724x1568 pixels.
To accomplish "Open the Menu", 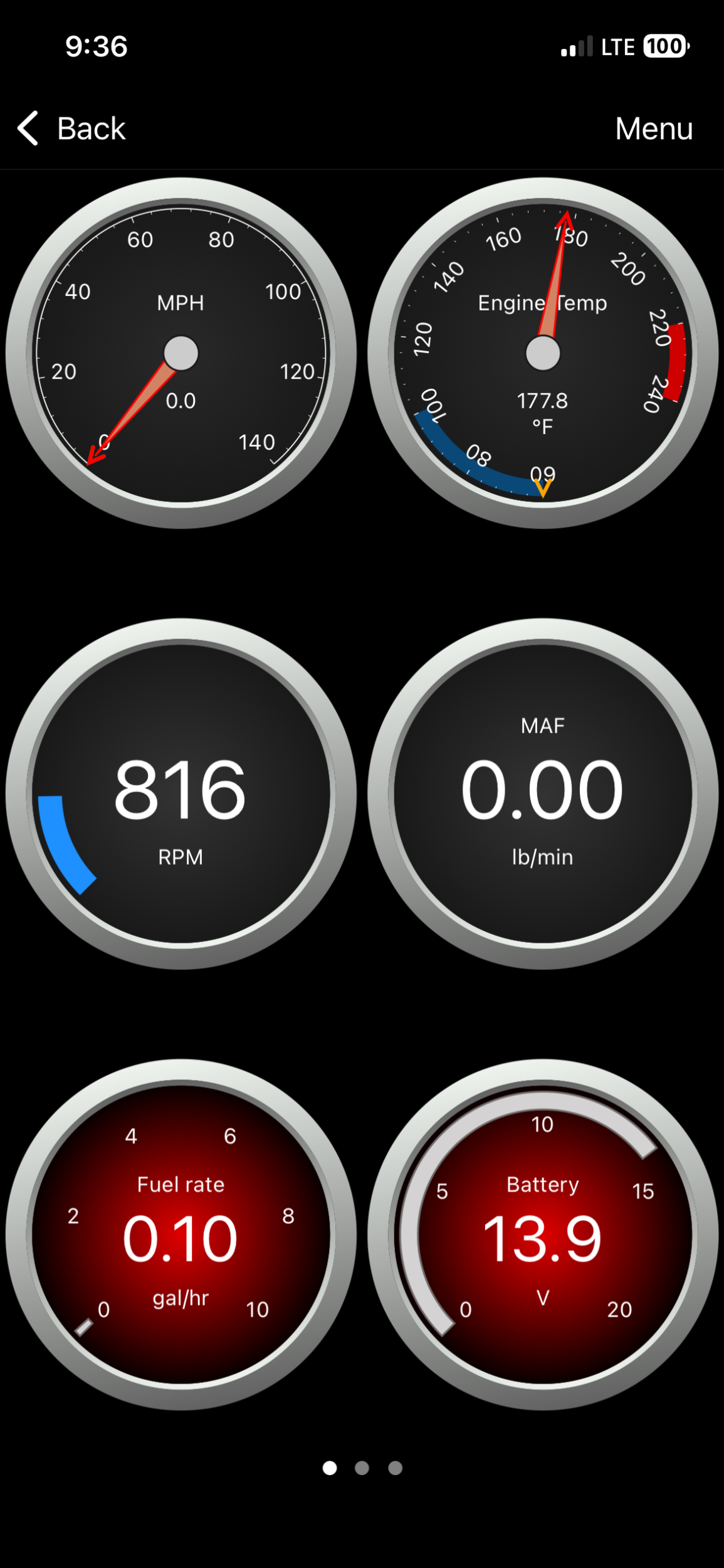I will (x=653, y=129).
